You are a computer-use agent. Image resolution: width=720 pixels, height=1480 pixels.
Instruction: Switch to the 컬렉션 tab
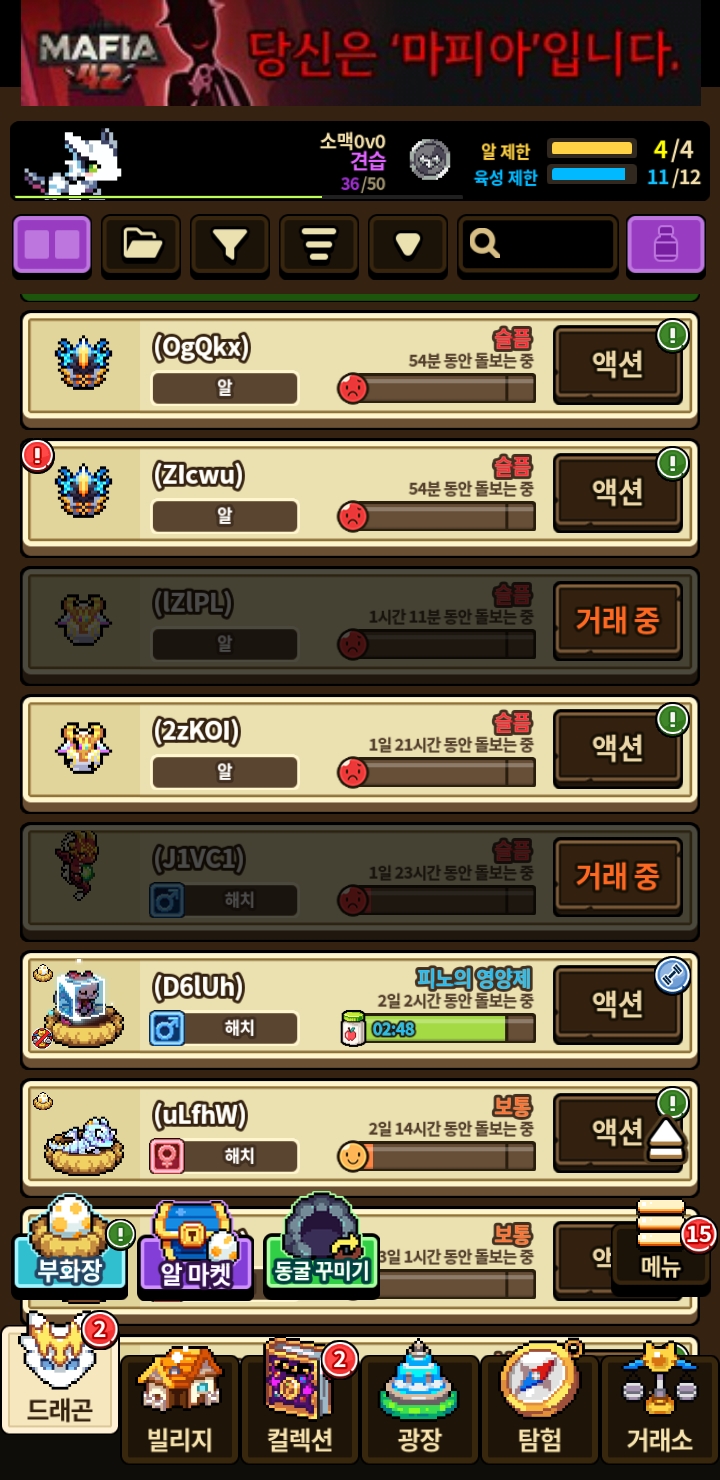[x=300, y=1410]
